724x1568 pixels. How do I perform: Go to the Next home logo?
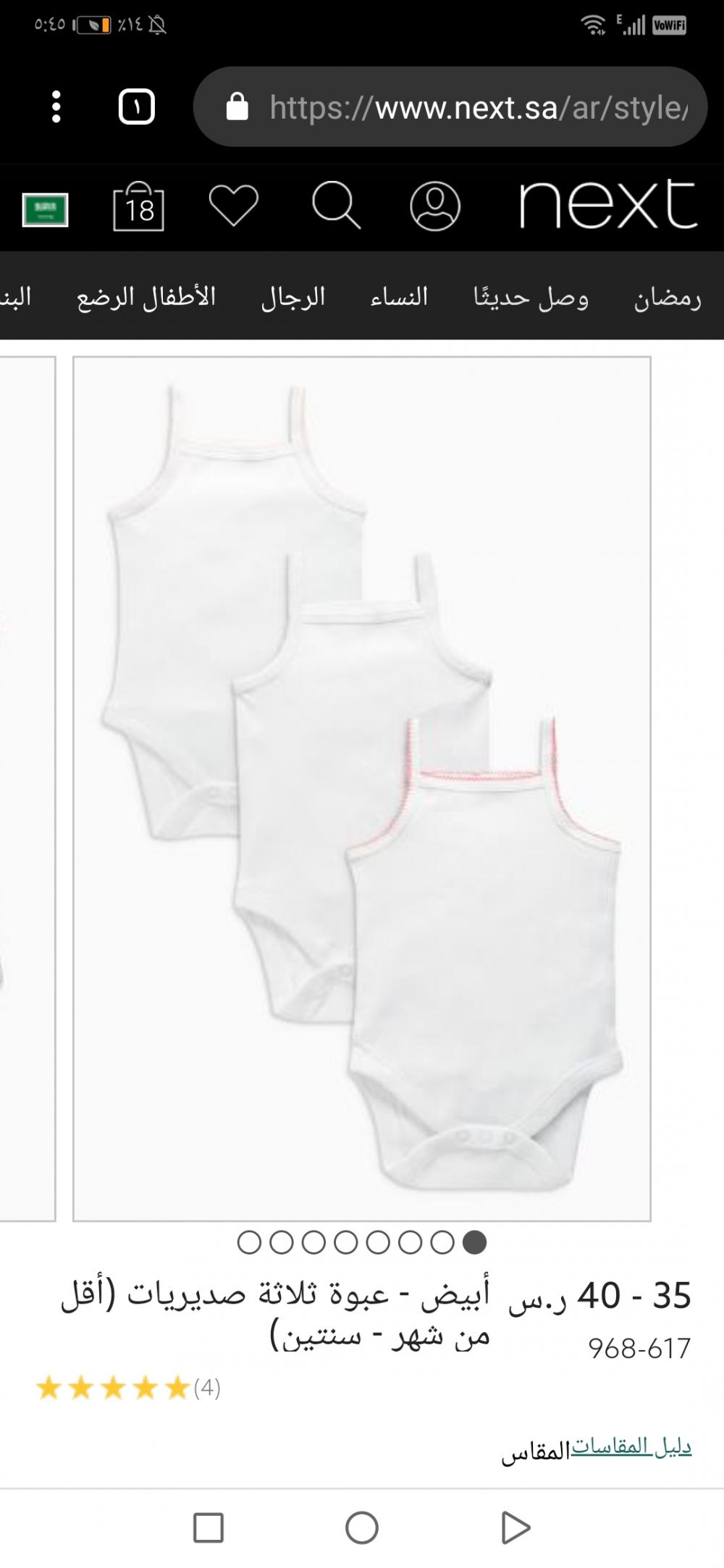tap(608, 205)
